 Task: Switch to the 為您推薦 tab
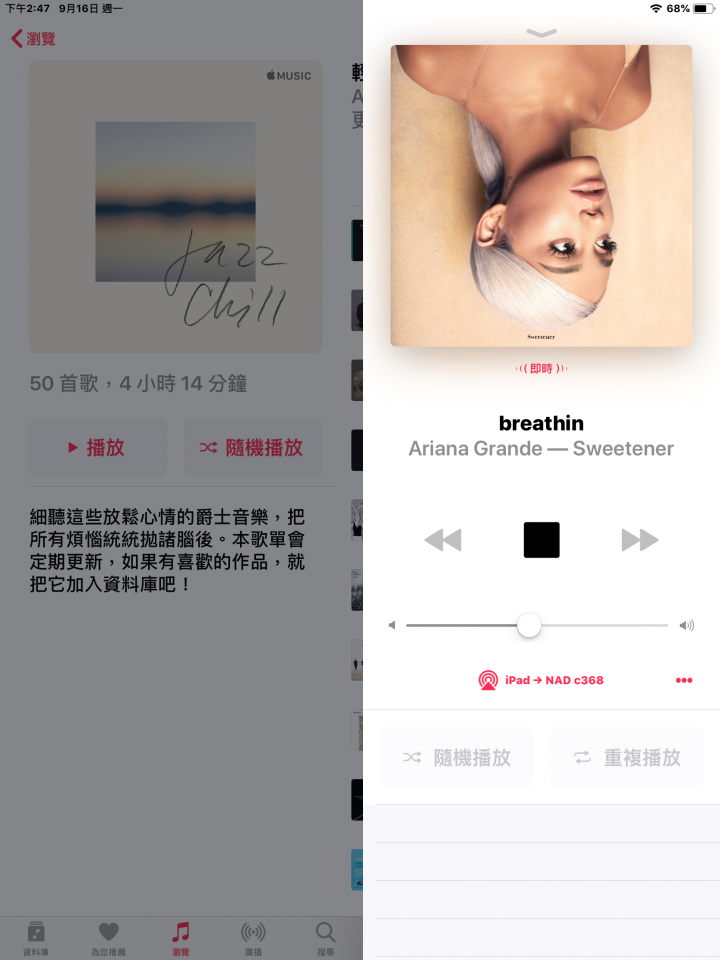click(x=108, y=938)
